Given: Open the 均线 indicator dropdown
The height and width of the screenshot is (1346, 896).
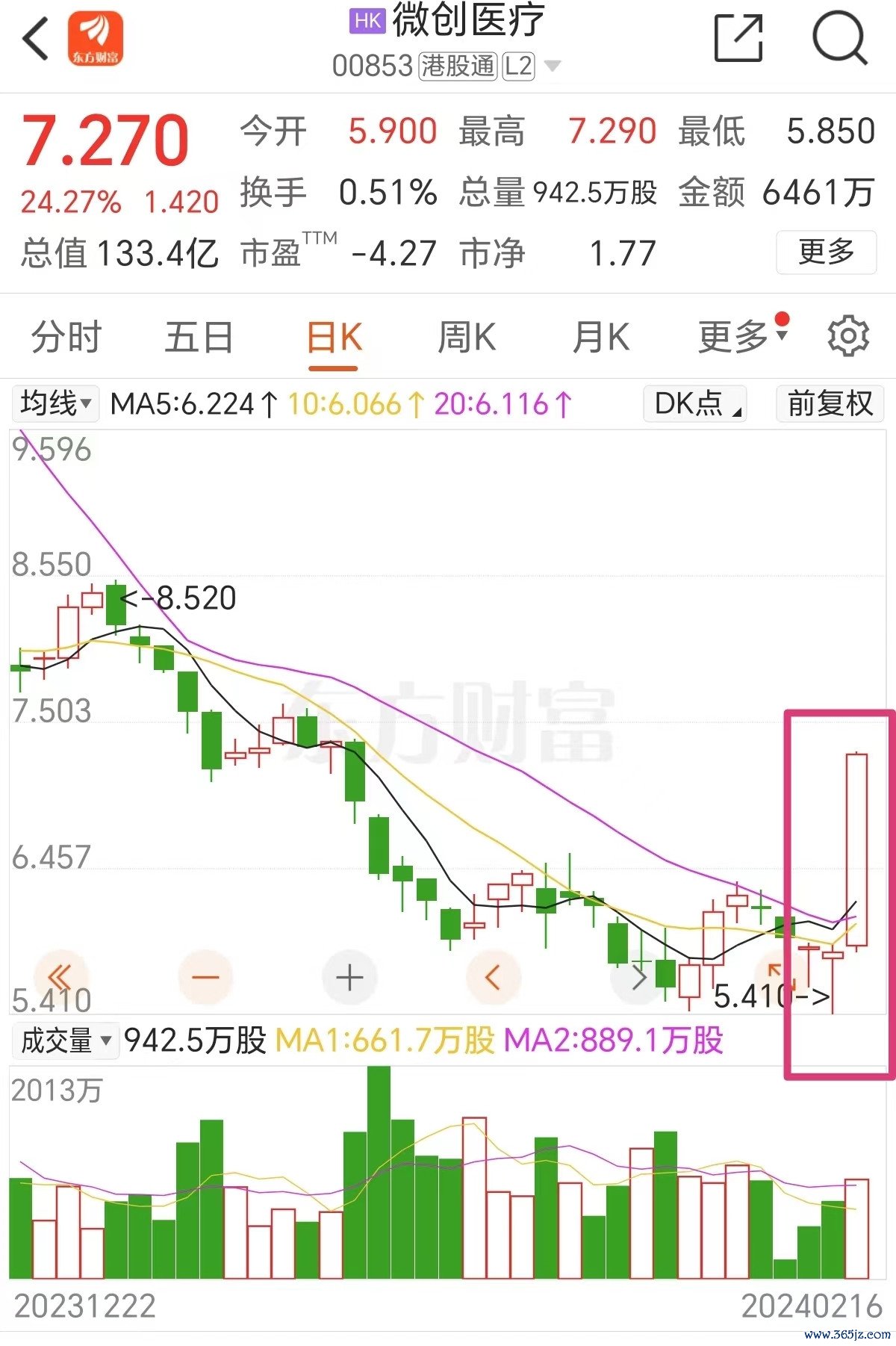Looking at the screenshot, I should (x=56, y=404).
